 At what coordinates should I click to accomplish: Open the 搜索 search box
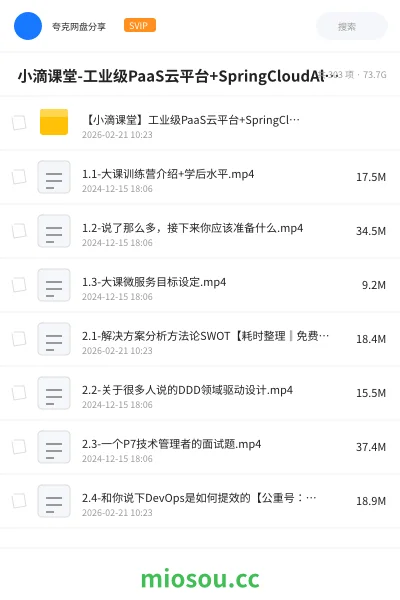[x=352, y=26]
